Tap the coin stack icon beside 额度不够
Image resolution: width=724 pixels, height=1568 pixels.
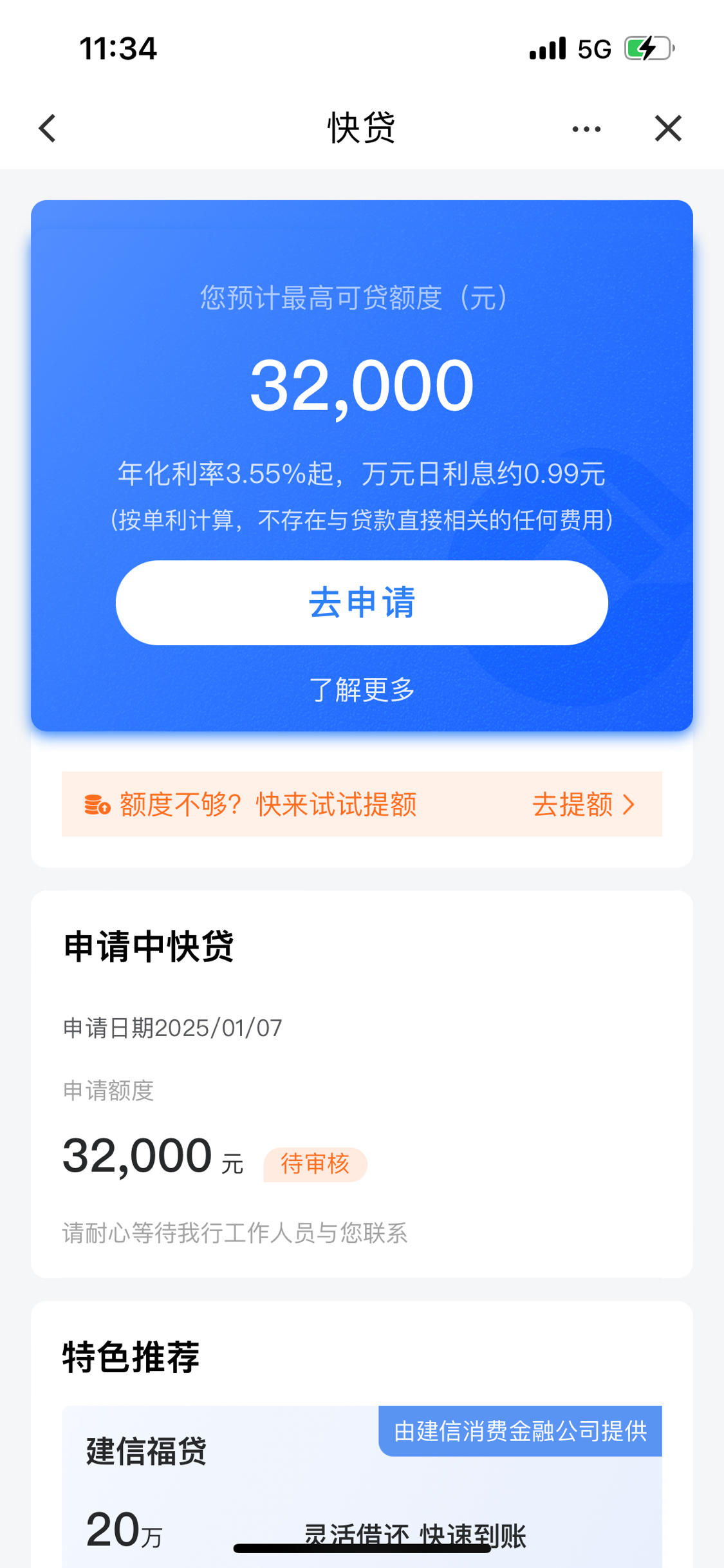[x=95, y=804]
